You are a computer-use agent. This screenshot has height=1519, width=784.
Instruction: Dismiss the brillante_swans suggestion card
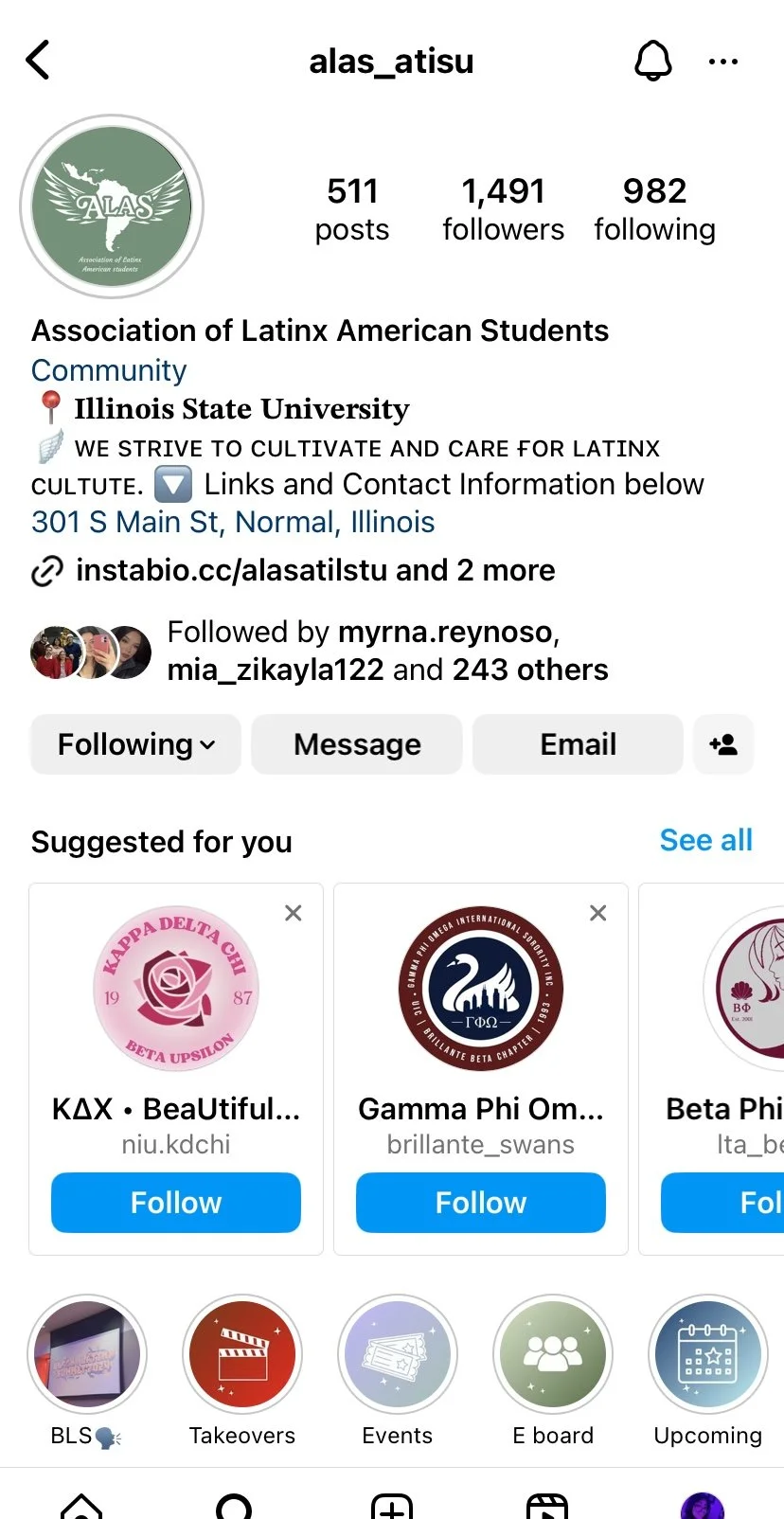pyautogui.click(x=598, y=913)
